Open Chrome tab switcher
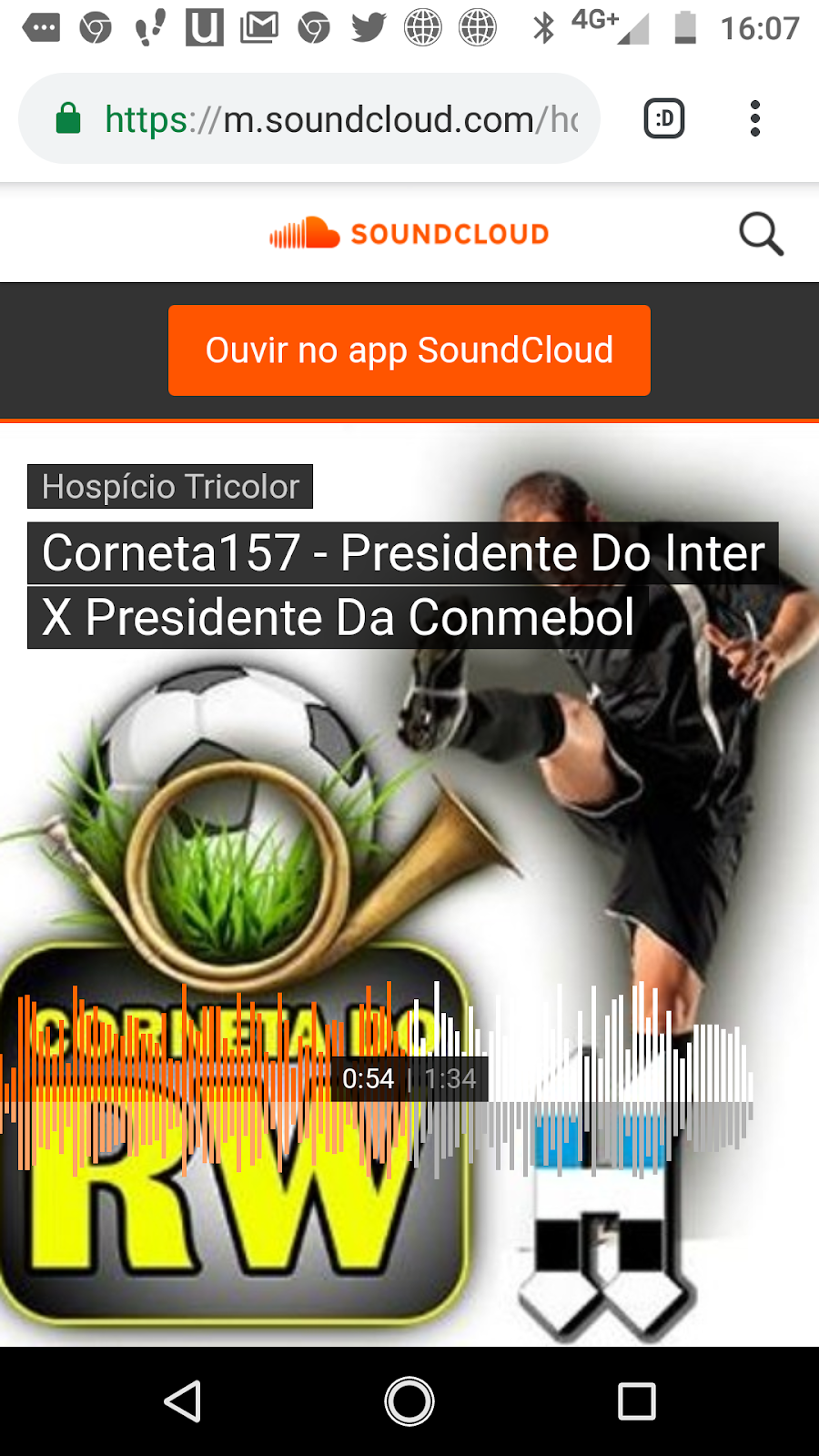 pyautogui.click(x=663, y=117)
